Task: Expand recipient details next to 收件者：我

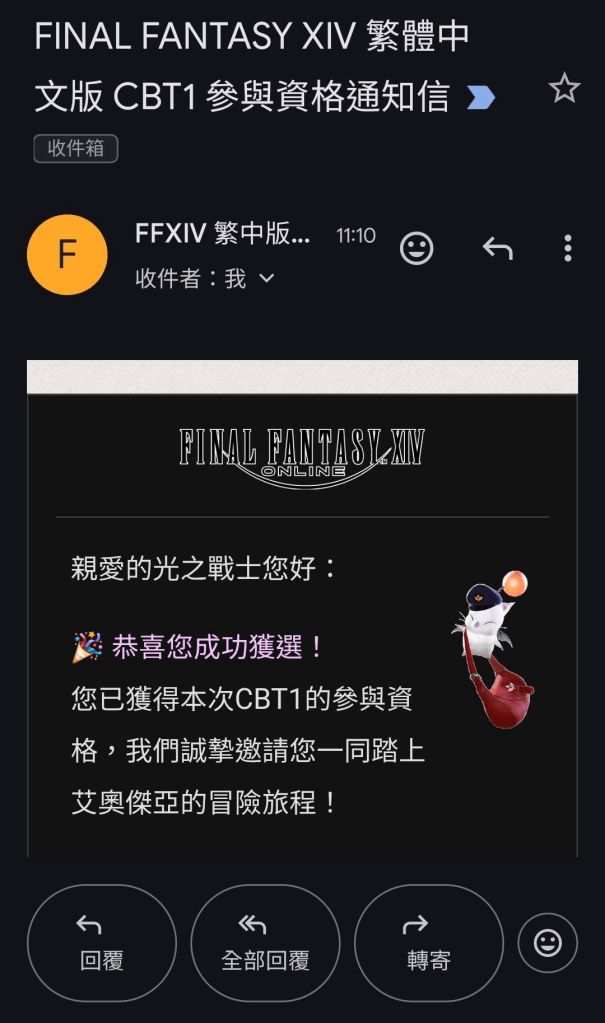Action: click(x=266, y=279)
